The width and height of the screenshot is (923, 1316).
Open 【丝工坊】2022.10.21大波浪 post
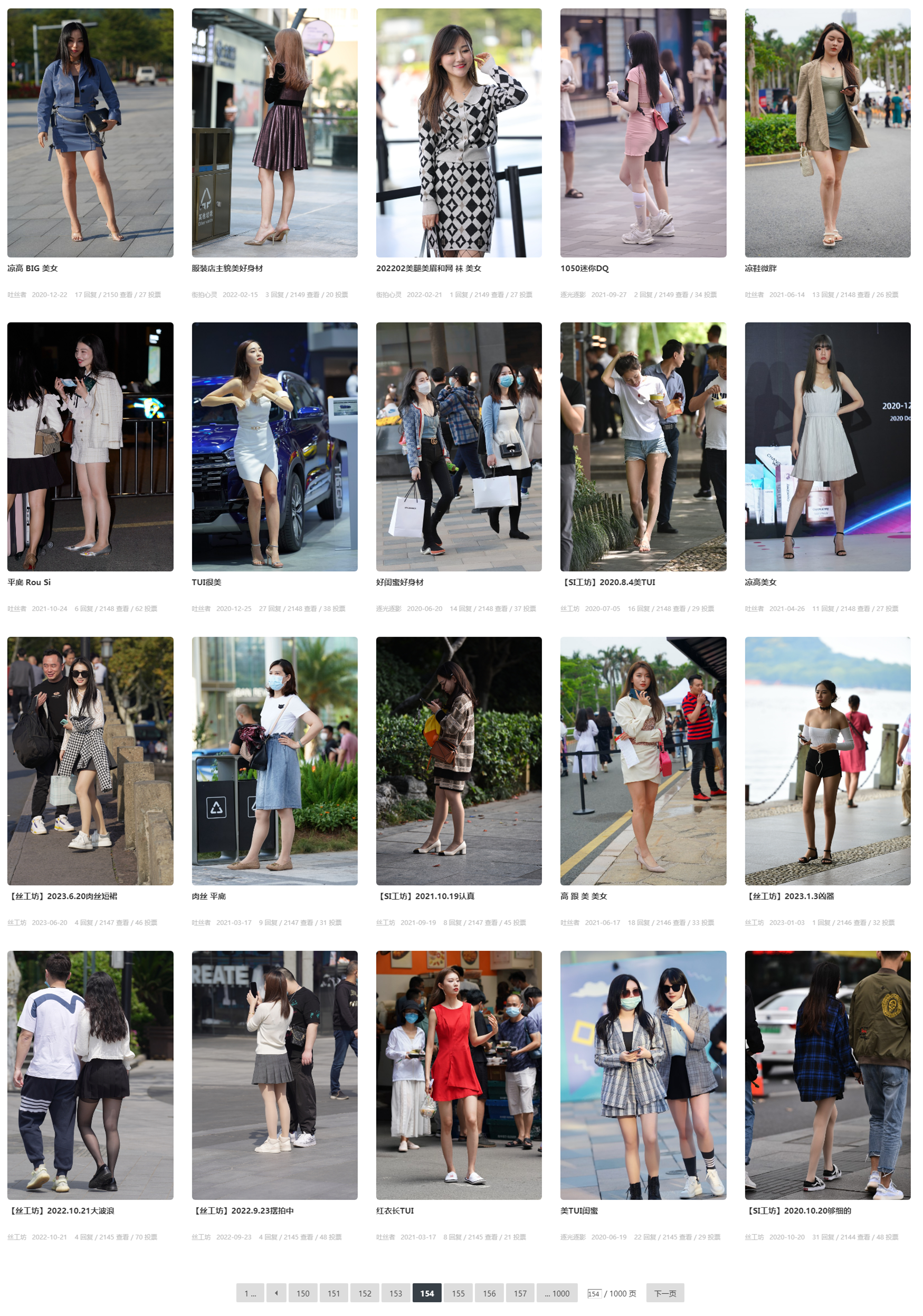[61, 1210]
